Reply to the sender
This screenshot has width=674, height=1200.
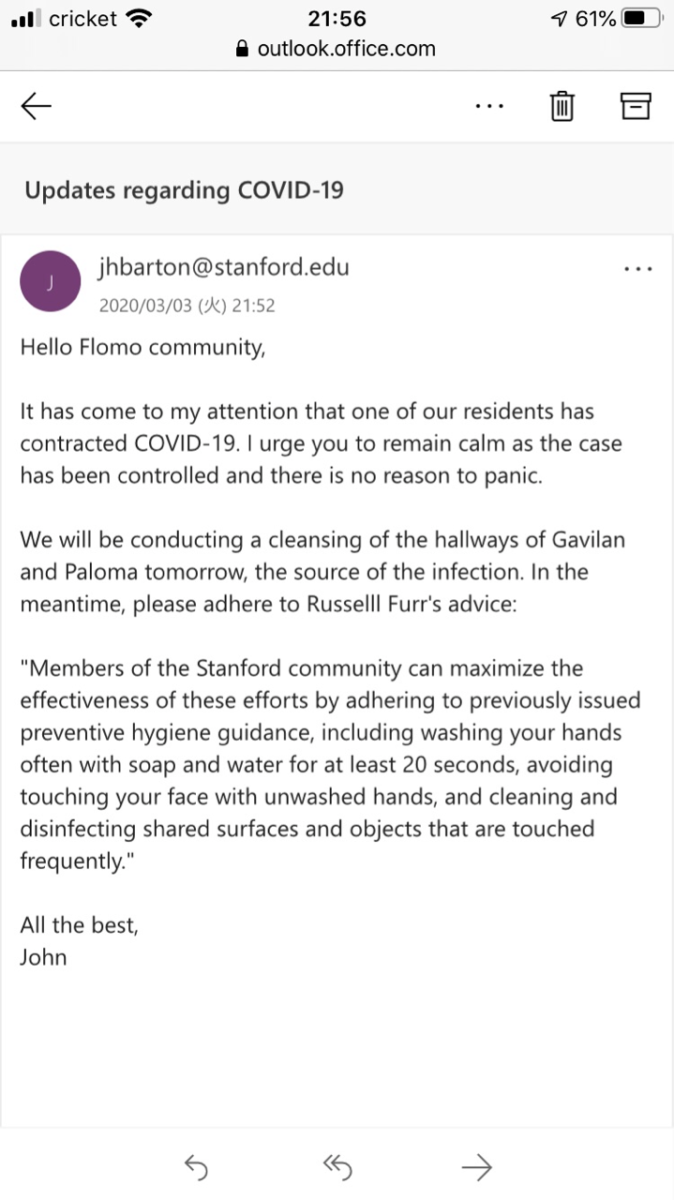197,1165
